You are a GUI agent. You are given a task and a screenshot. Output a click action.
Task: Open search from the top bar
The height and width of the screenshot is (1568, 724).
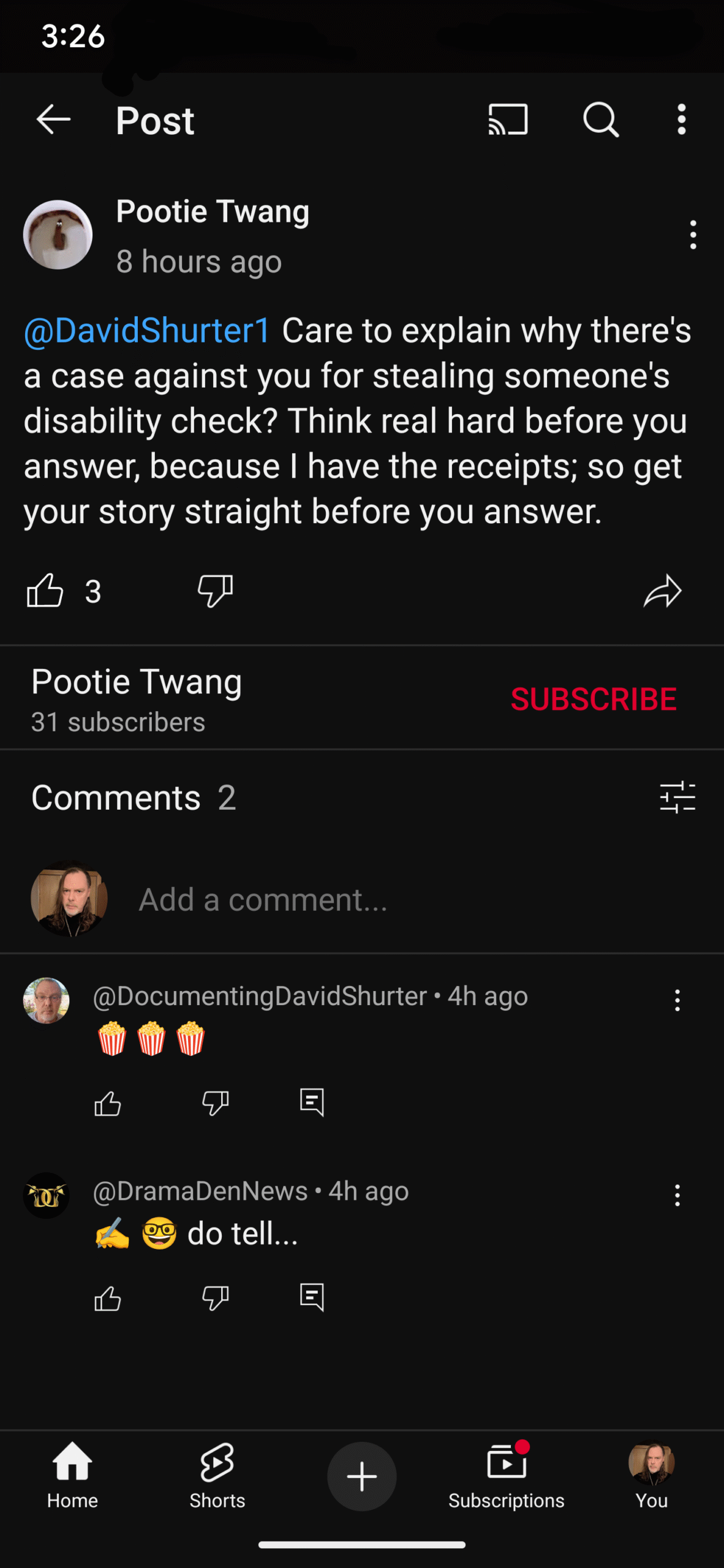[601, 119]
